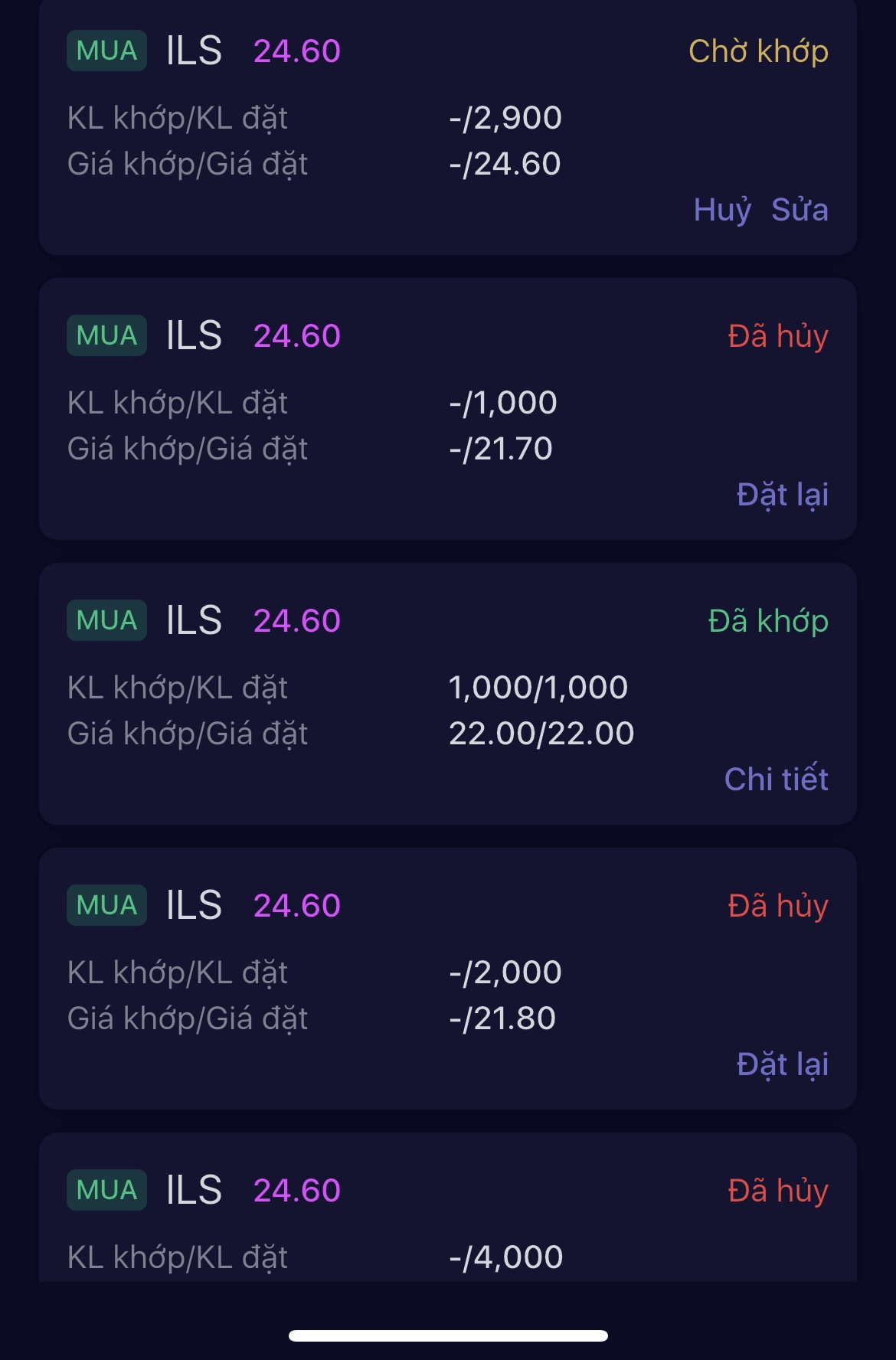
Task: Open Chi tiết for the matched order
Action: 776,780
